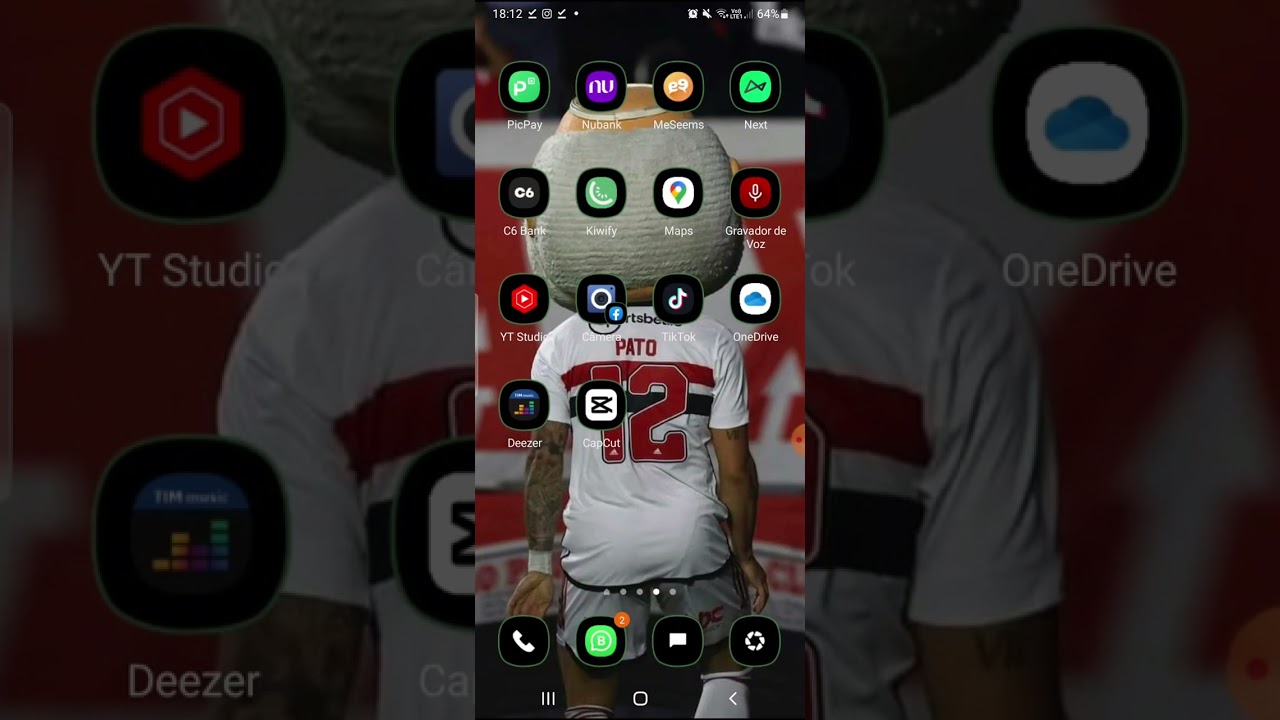Viewport: 1280px width, 720px height.
Task: Launch the Kiwify app
Action: tap(601, 193)
